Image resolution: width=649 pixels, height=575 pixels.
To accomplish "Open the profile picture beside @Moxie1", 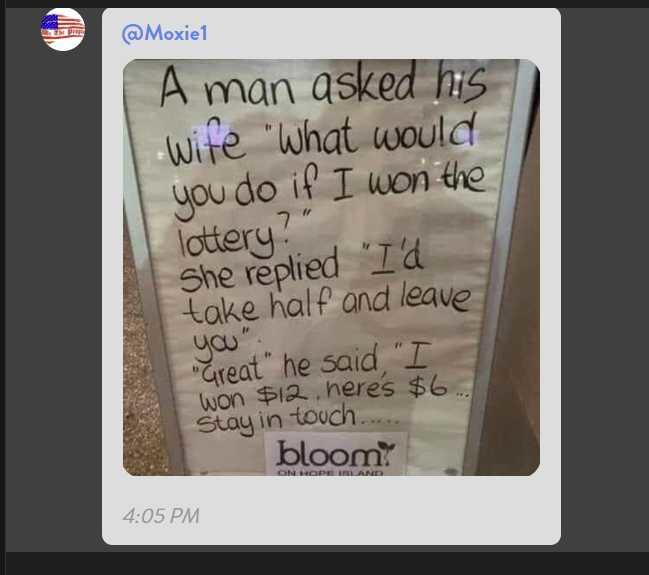I will pyautogui.click(x=62, y=29).
